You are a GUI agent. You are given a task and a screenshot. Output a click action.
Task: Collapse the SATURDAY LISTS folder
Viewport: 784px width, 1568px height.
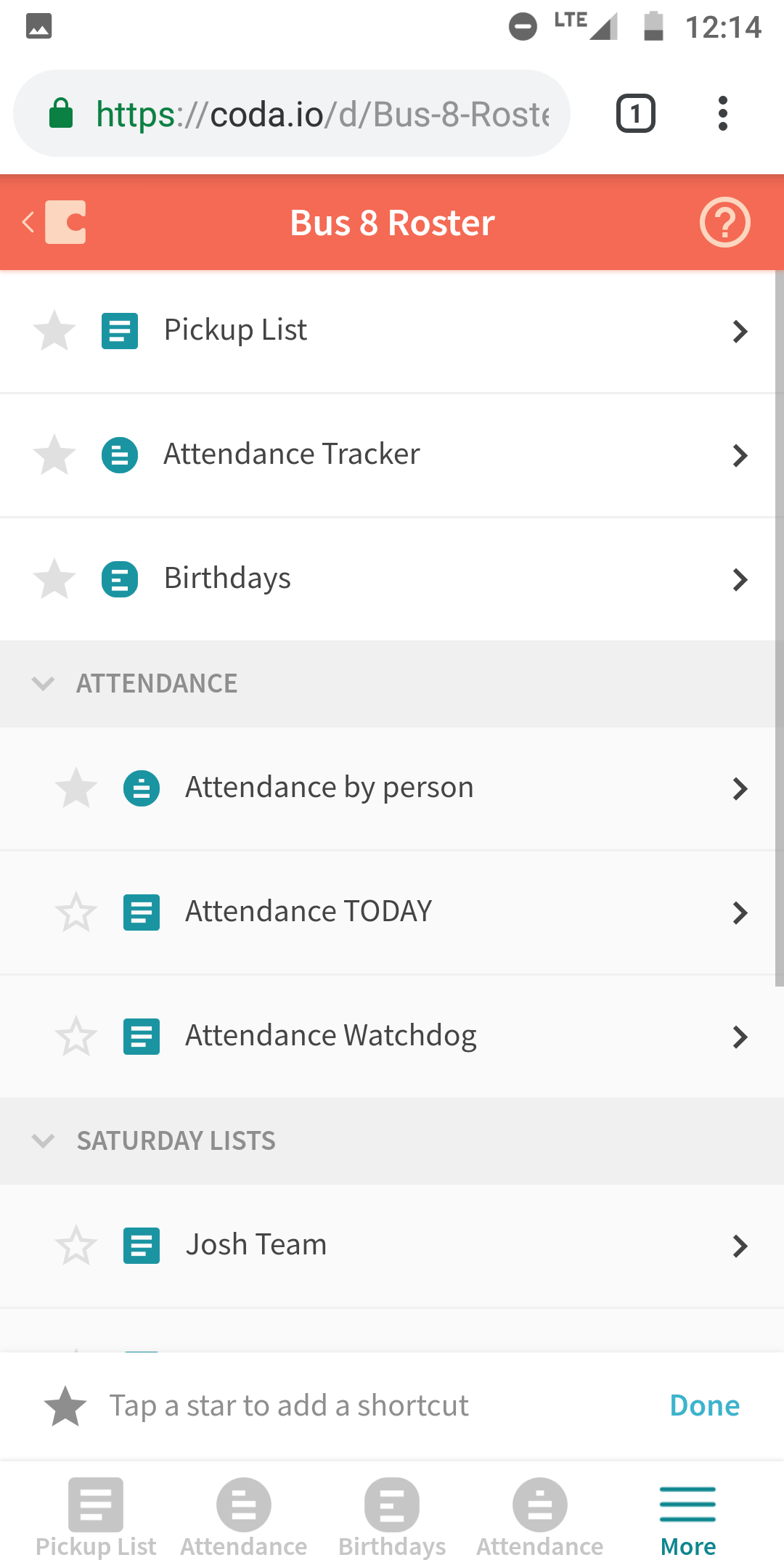(44, 1140)
